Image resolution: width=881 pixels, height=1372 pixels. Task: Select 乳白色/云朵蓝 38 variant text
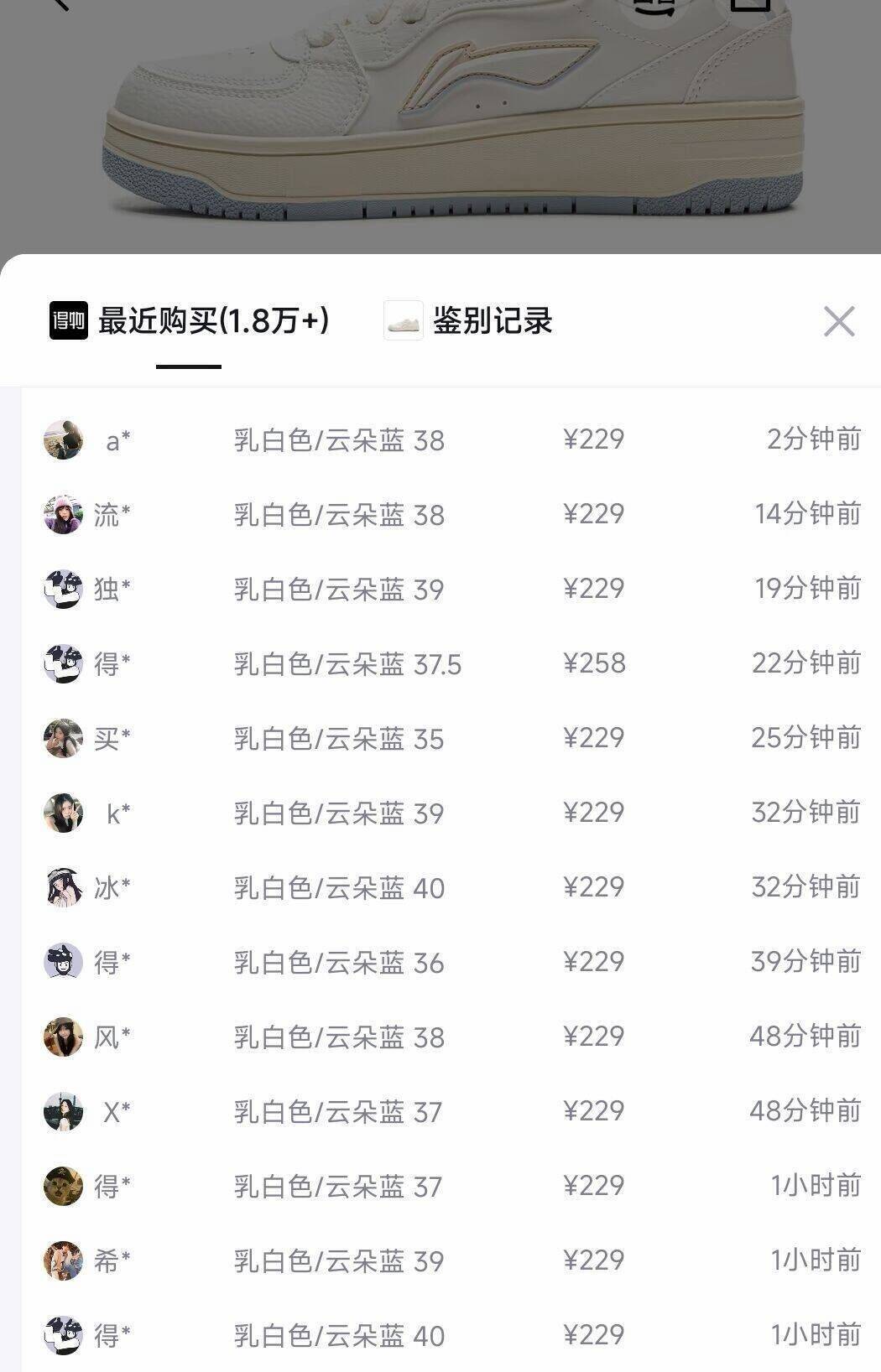(x=339, y=438)
